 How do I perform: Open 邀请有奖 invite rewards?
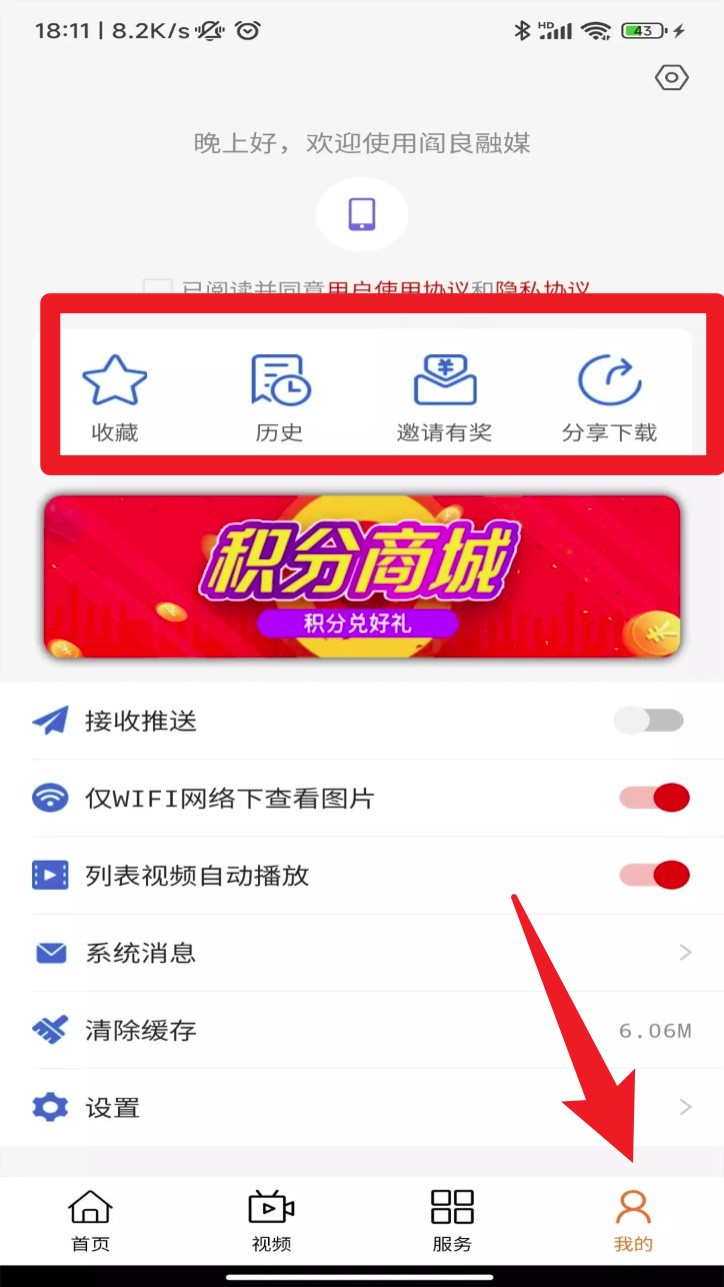click(x=444, y=397)
